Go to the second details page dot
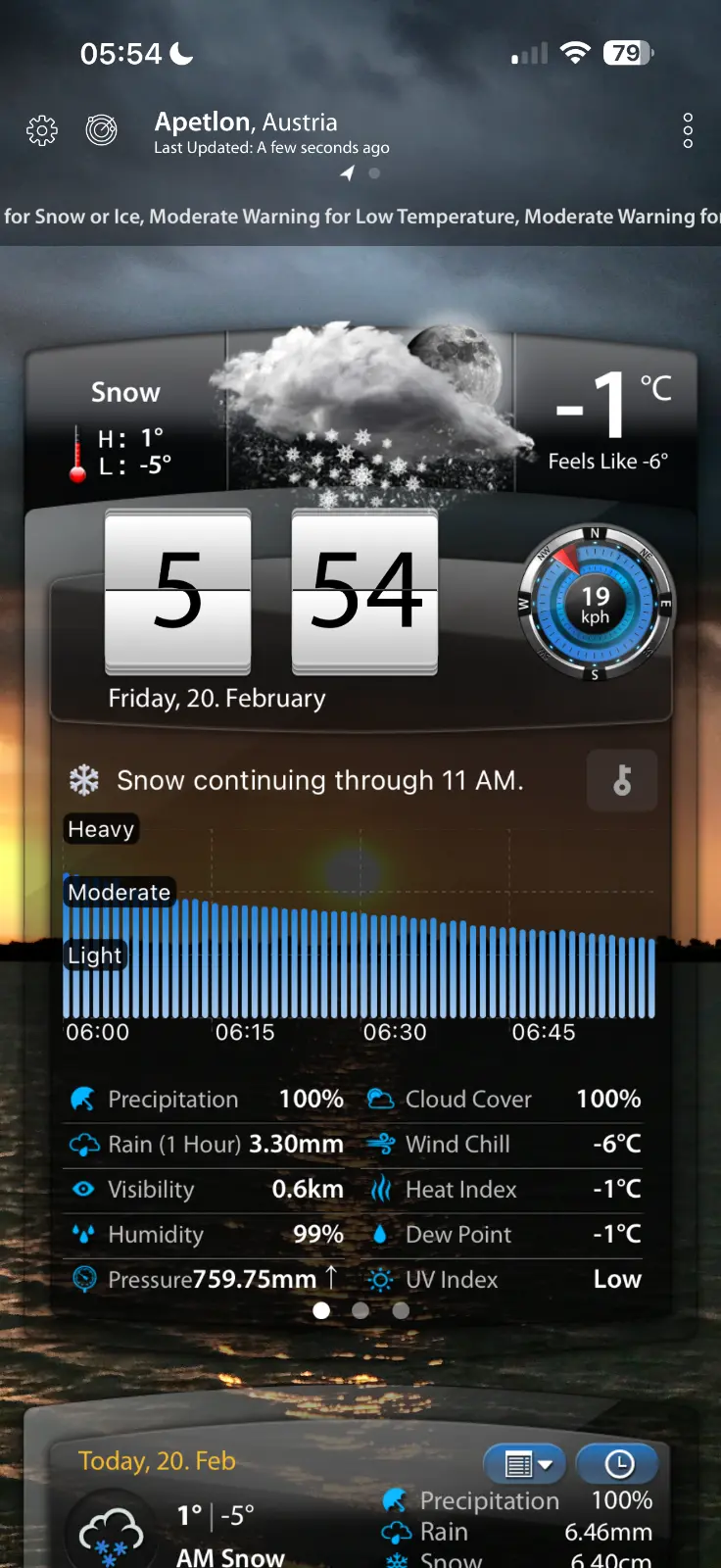This screenshot has width=721, height=1568. click(x=360, y=1310)
